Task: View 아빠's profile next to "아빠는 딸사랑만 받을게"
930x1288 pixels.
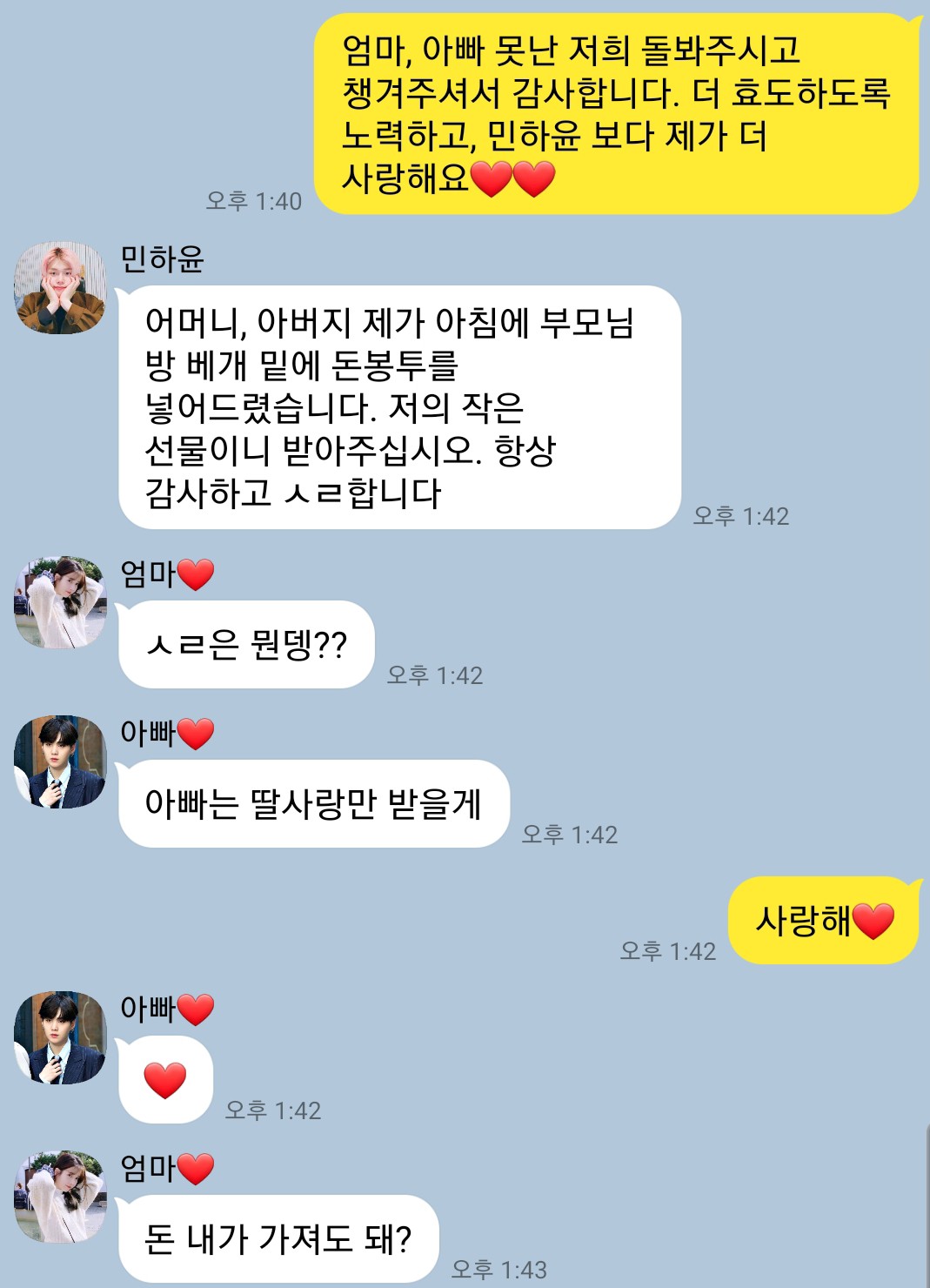Action: pyautogui.click(x=60, y=762)
